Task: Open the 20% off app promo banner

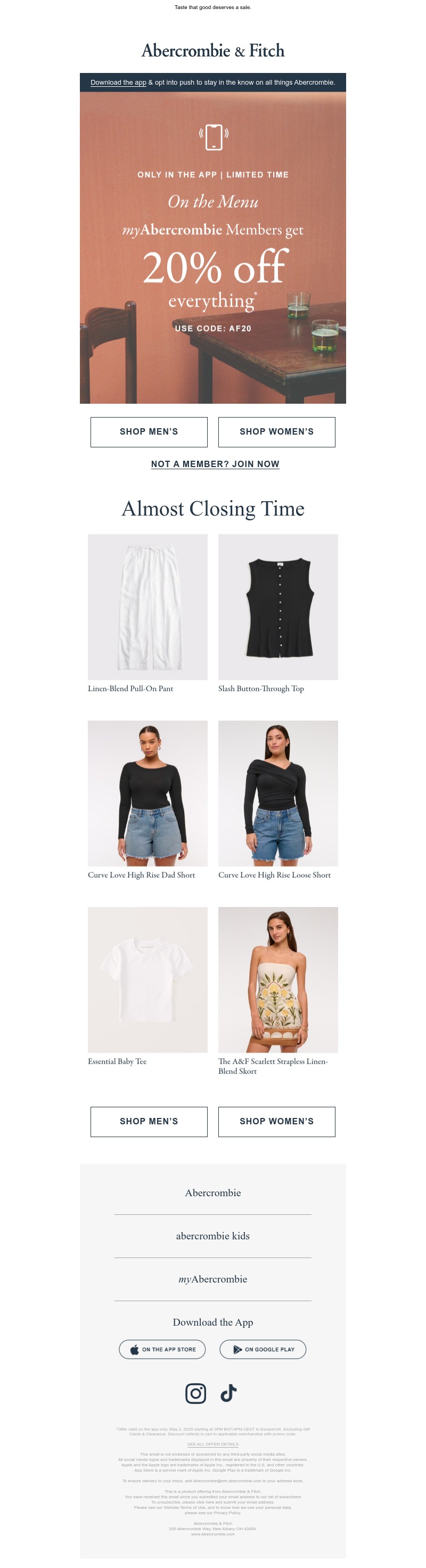Action: 212,256
